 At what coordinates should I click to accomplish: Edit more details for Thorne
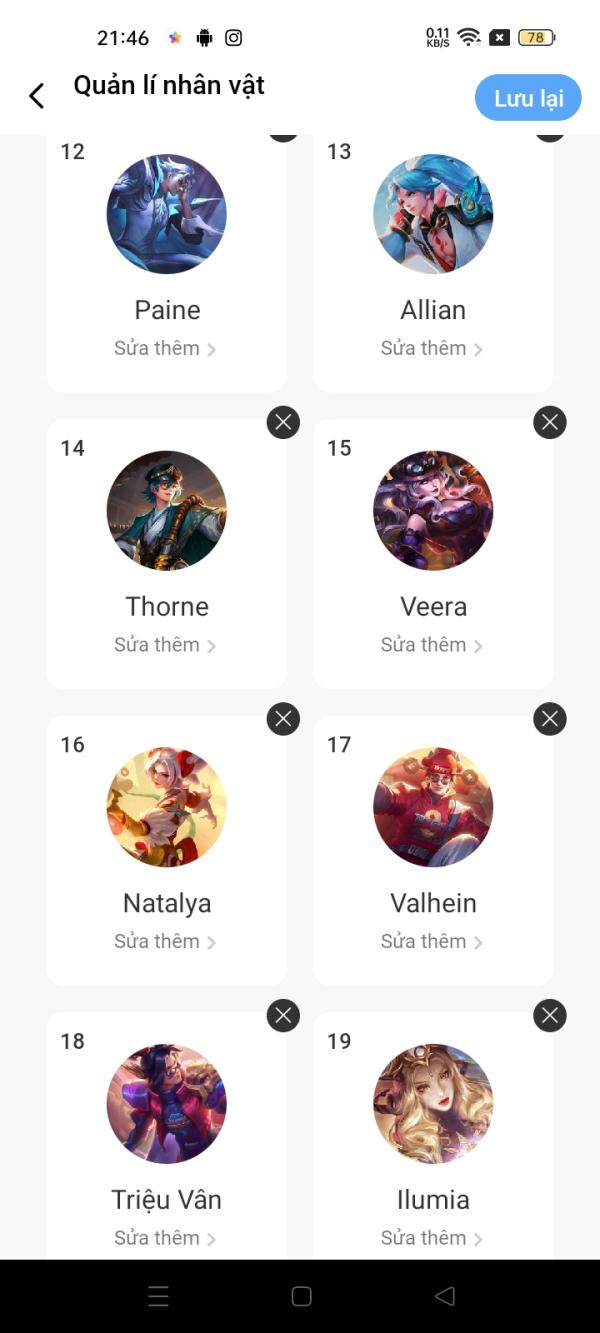pyautogui.click(x=165, y=645)
